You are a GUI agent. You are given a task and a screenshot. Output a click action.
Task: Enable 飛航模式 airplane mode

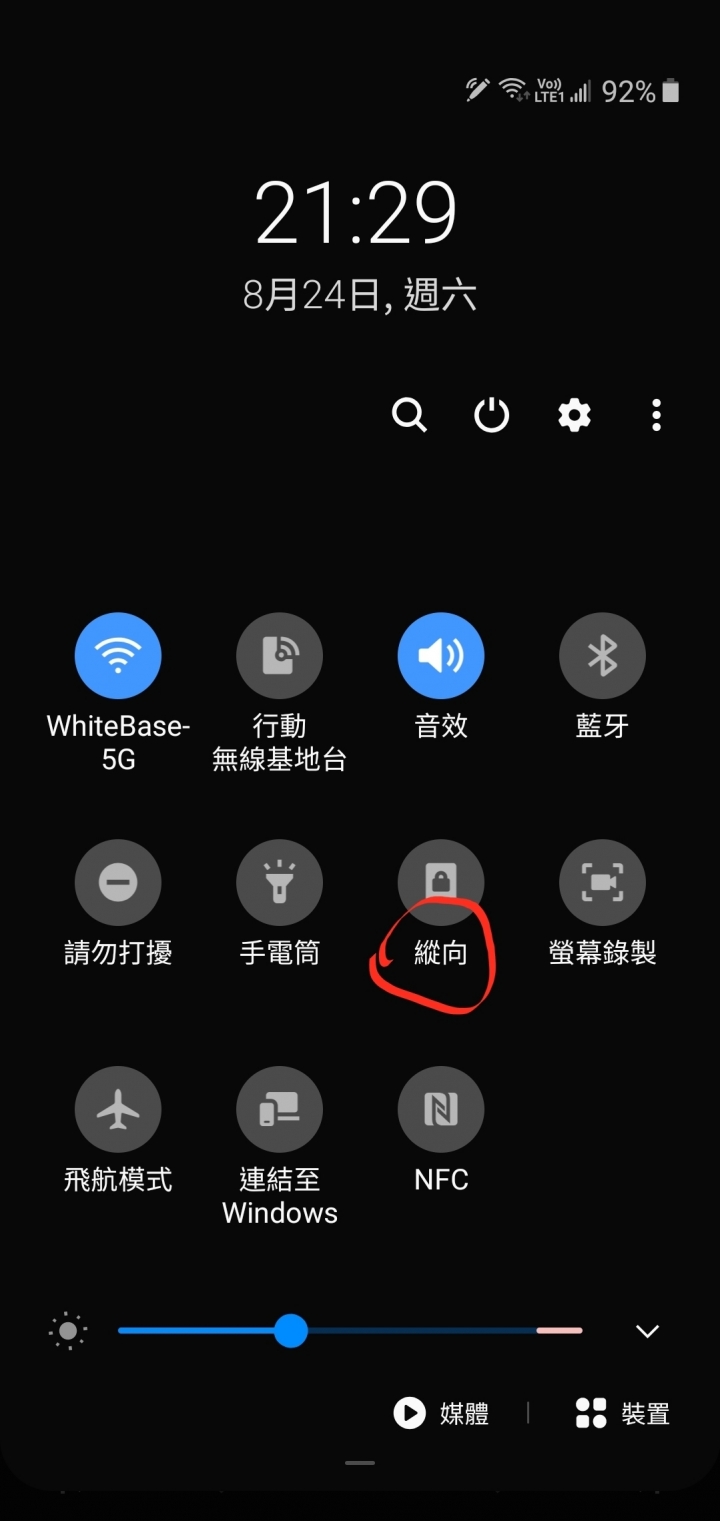pos(118,1109)
